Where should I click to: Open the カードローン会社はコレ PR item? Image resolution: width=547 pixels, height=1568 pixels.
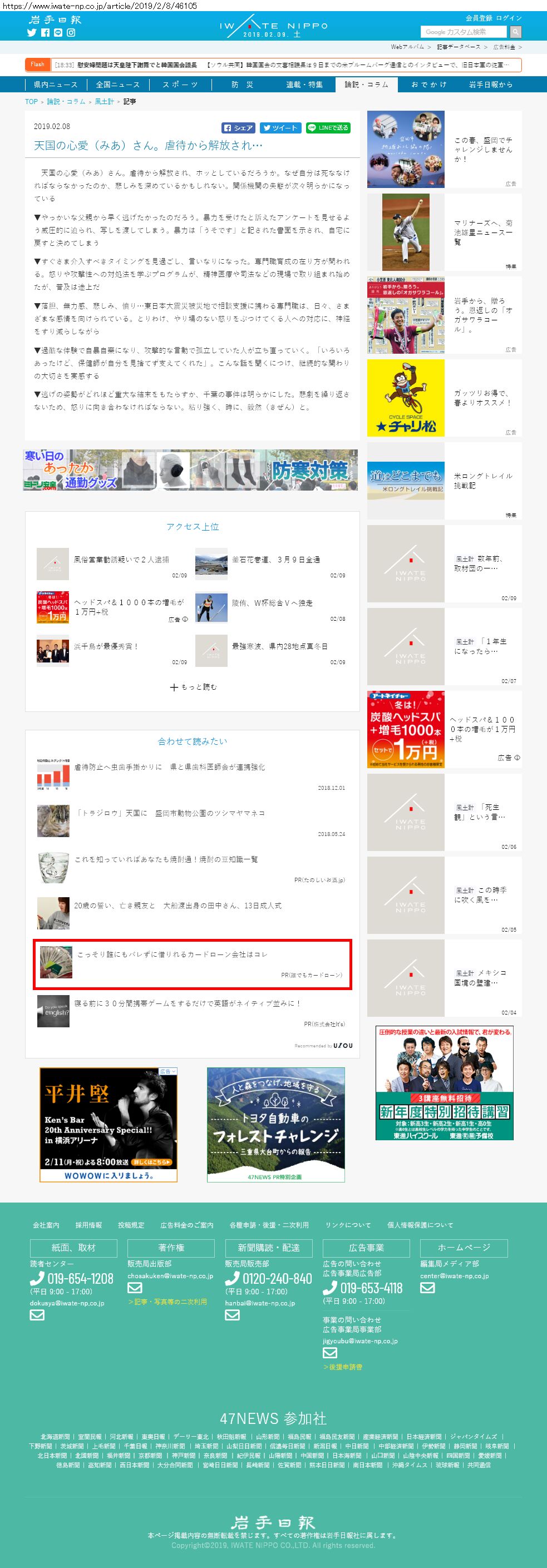173,954
